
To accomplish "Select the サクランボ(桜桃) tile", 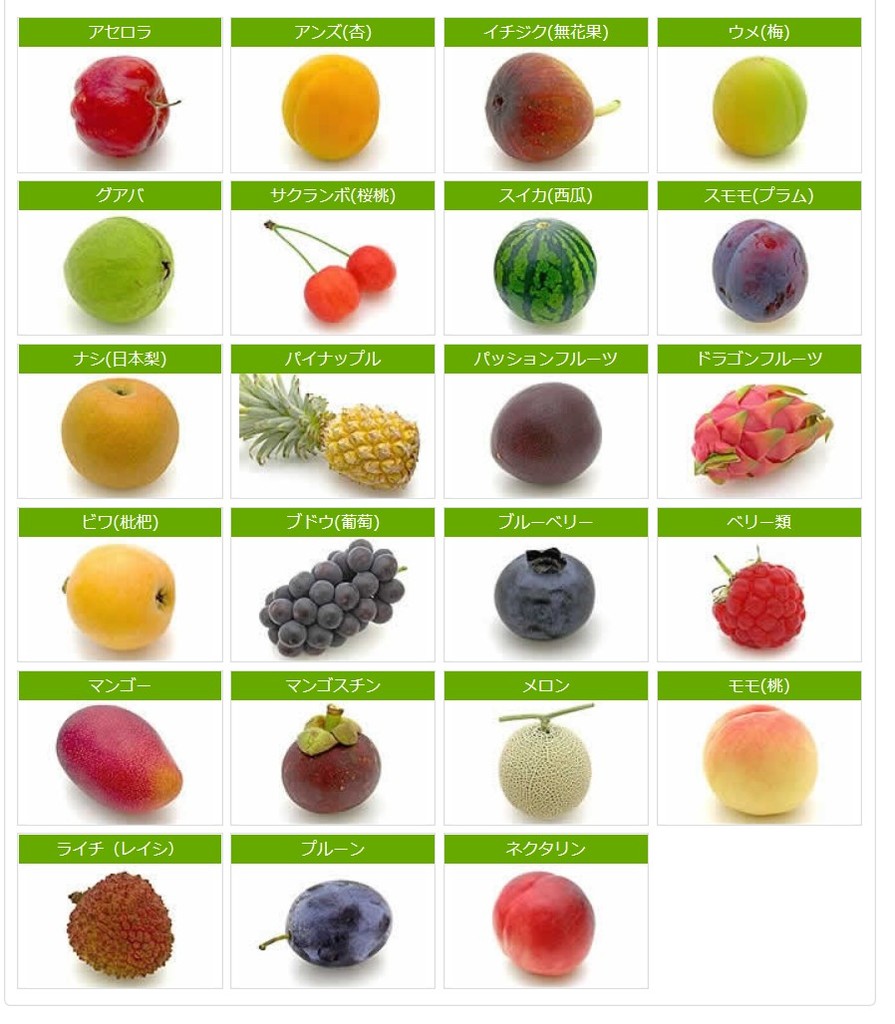I will [x=332, y=268].
